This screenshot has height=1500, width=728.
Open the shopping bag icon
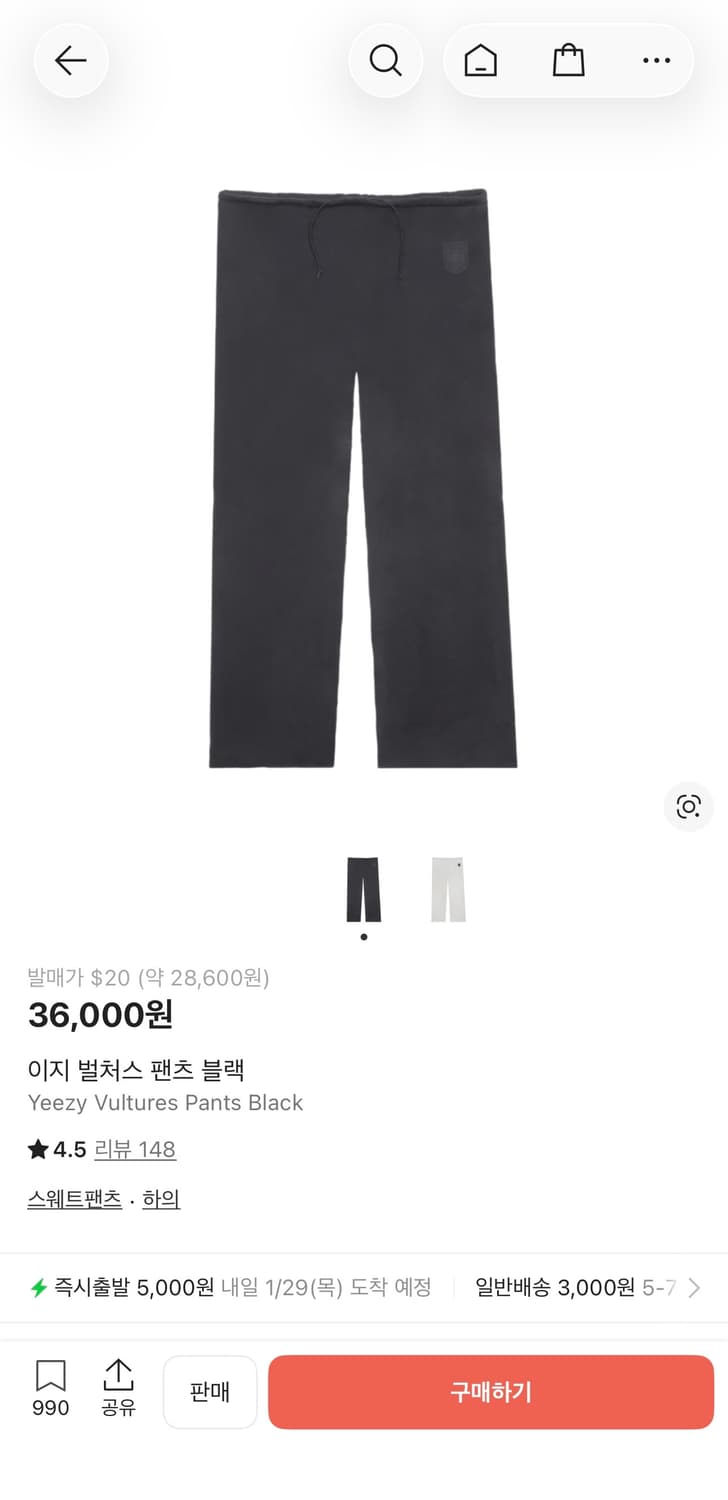[x=568, y=60]
